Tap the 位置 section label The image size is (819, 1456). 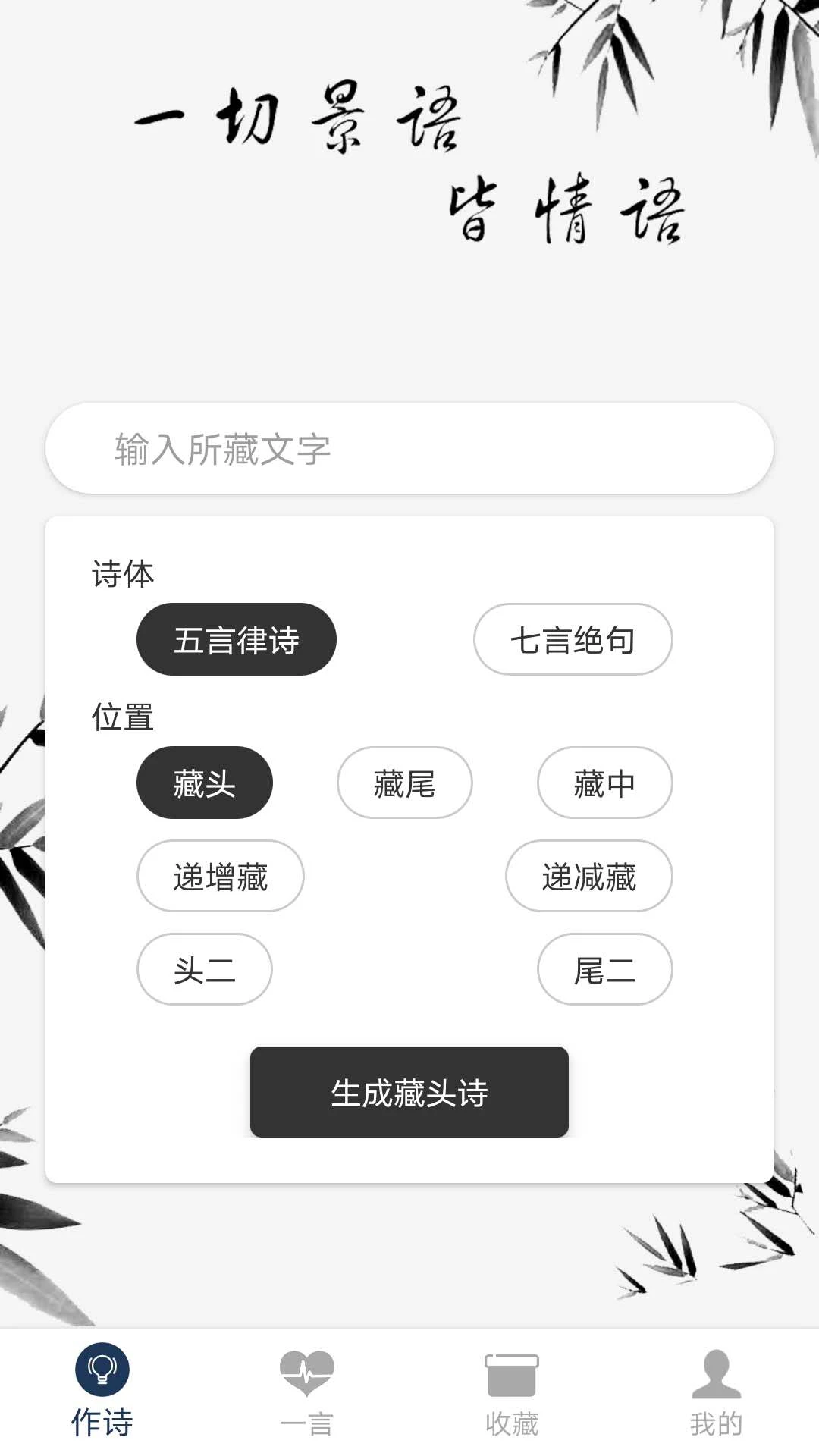coord(121,718)
